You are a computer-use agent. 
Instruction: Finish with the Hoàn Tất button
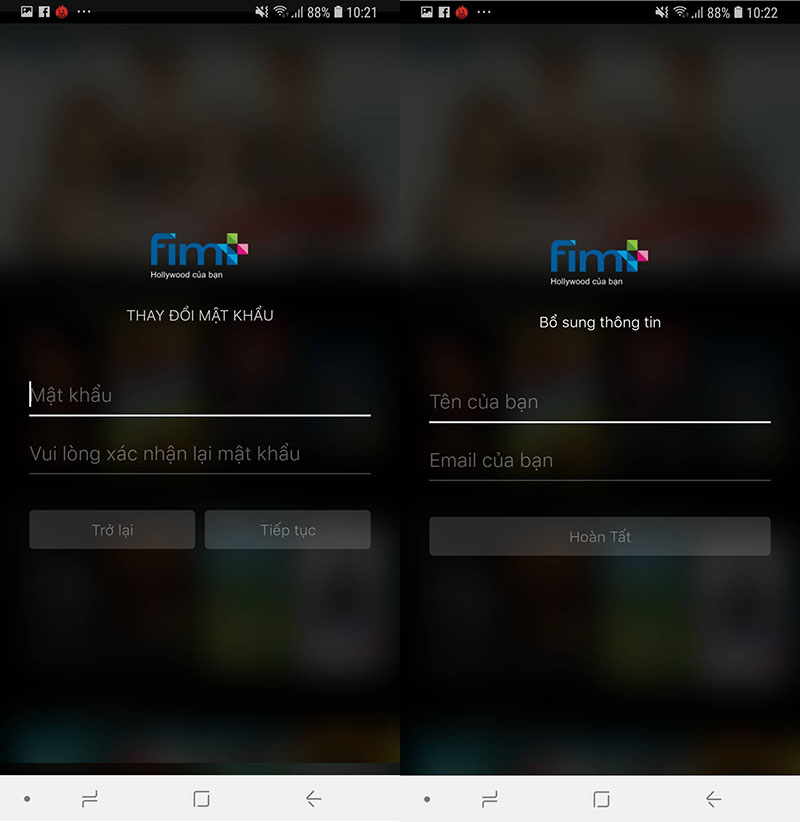point(600,537)
